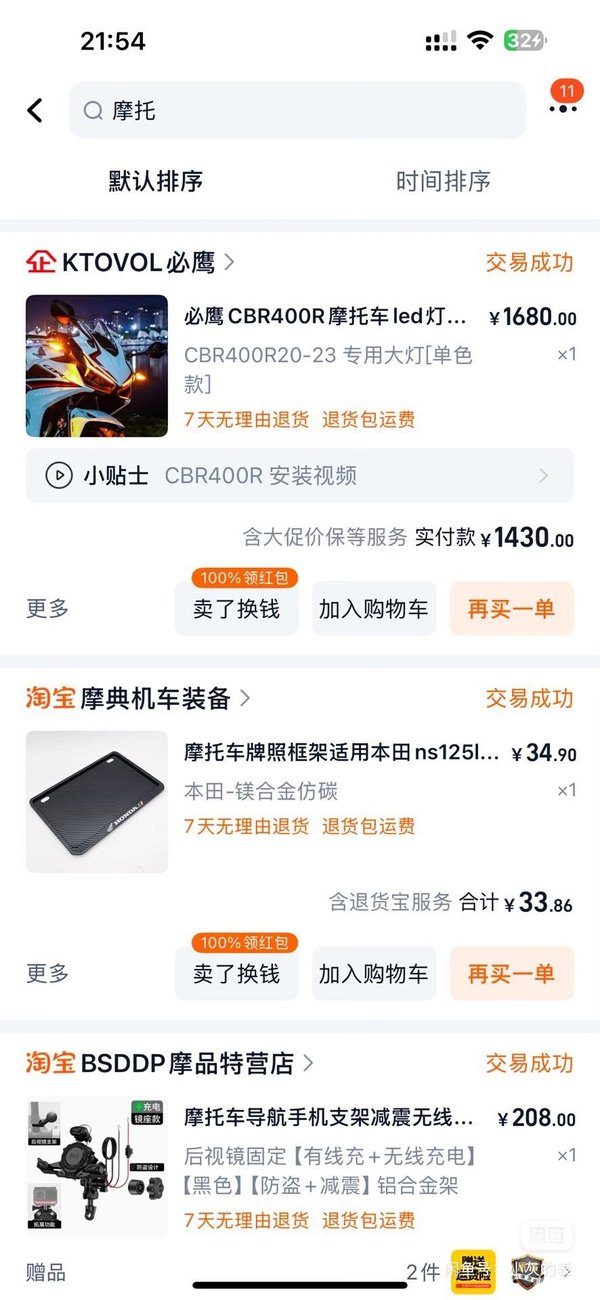This screenshot has width=600, height=1300.
Task: Open the KTOVOL必鹰 store page
Action: (x=131, y=263)
